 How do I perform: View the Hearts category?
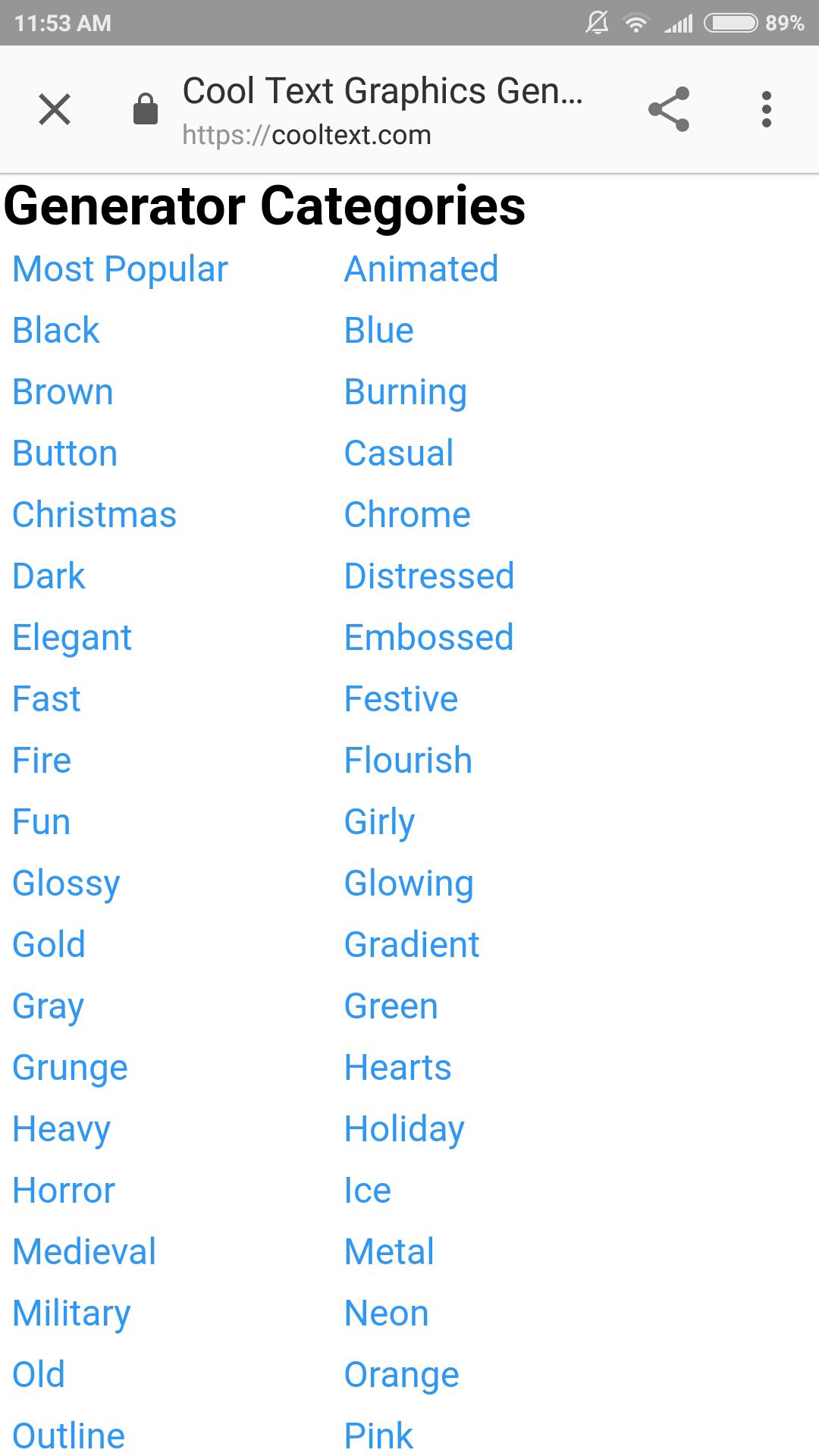397,1068
